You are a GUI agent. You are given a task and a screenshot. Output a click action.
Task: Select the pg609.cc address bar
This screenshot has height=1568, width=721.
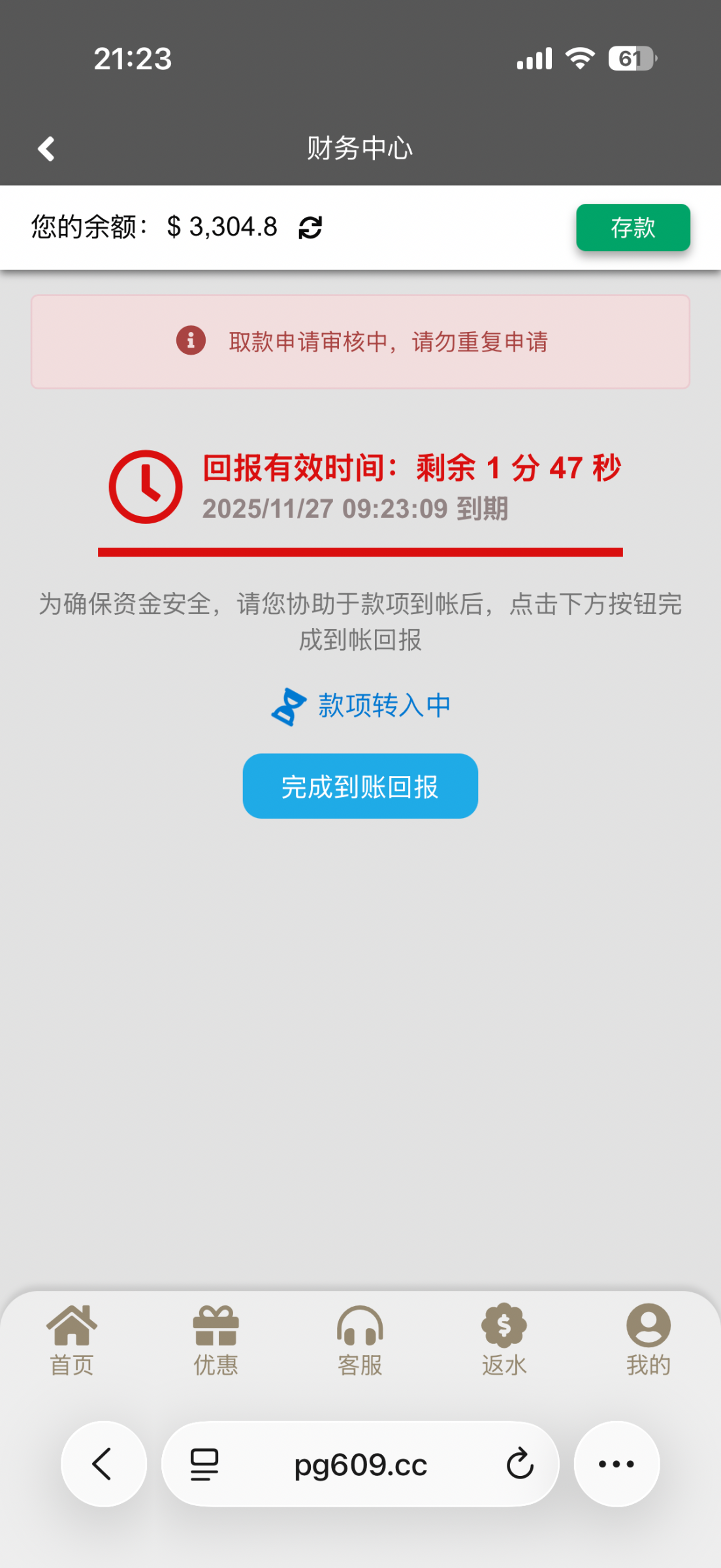pos(360,1464)
